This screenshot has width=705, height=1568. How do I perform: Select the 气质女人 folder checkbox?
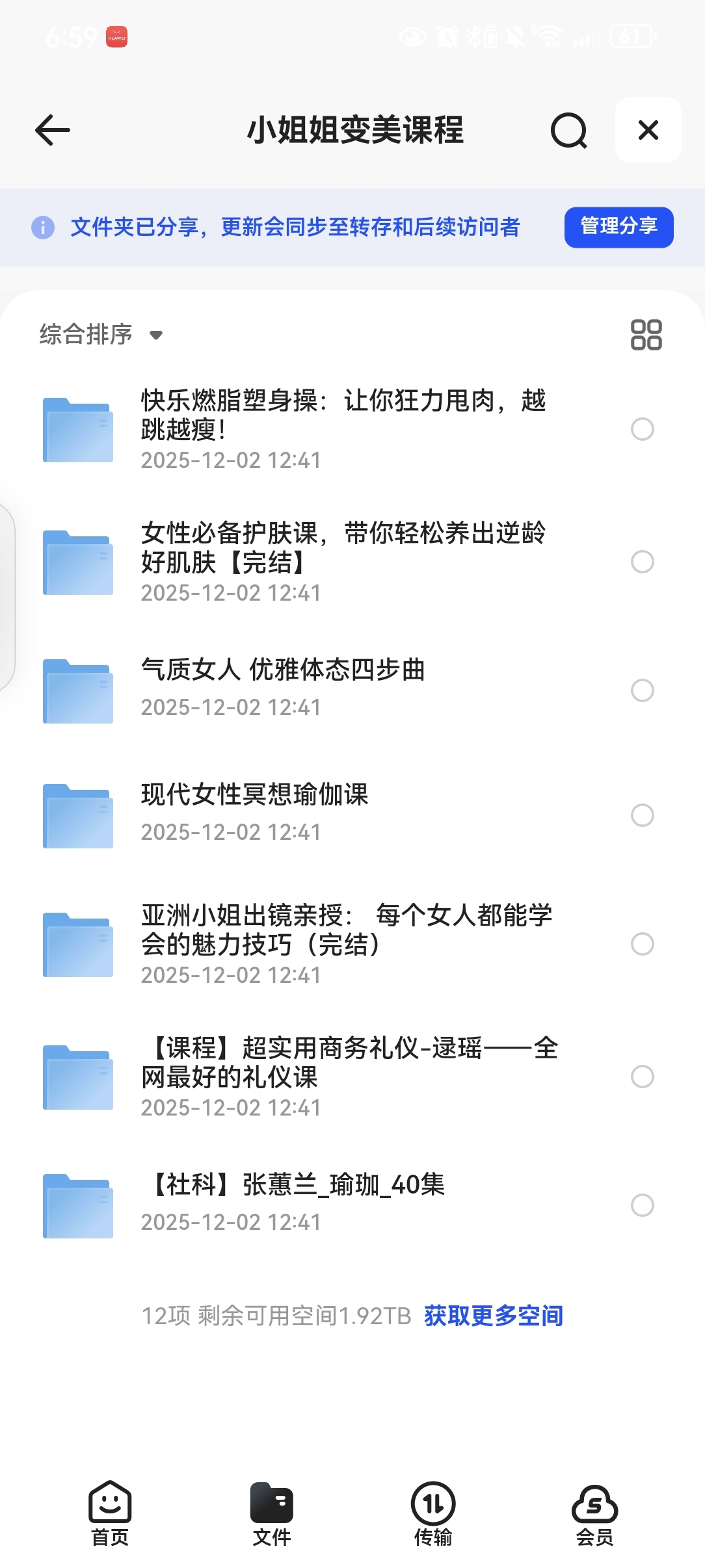tap(643, 690)
